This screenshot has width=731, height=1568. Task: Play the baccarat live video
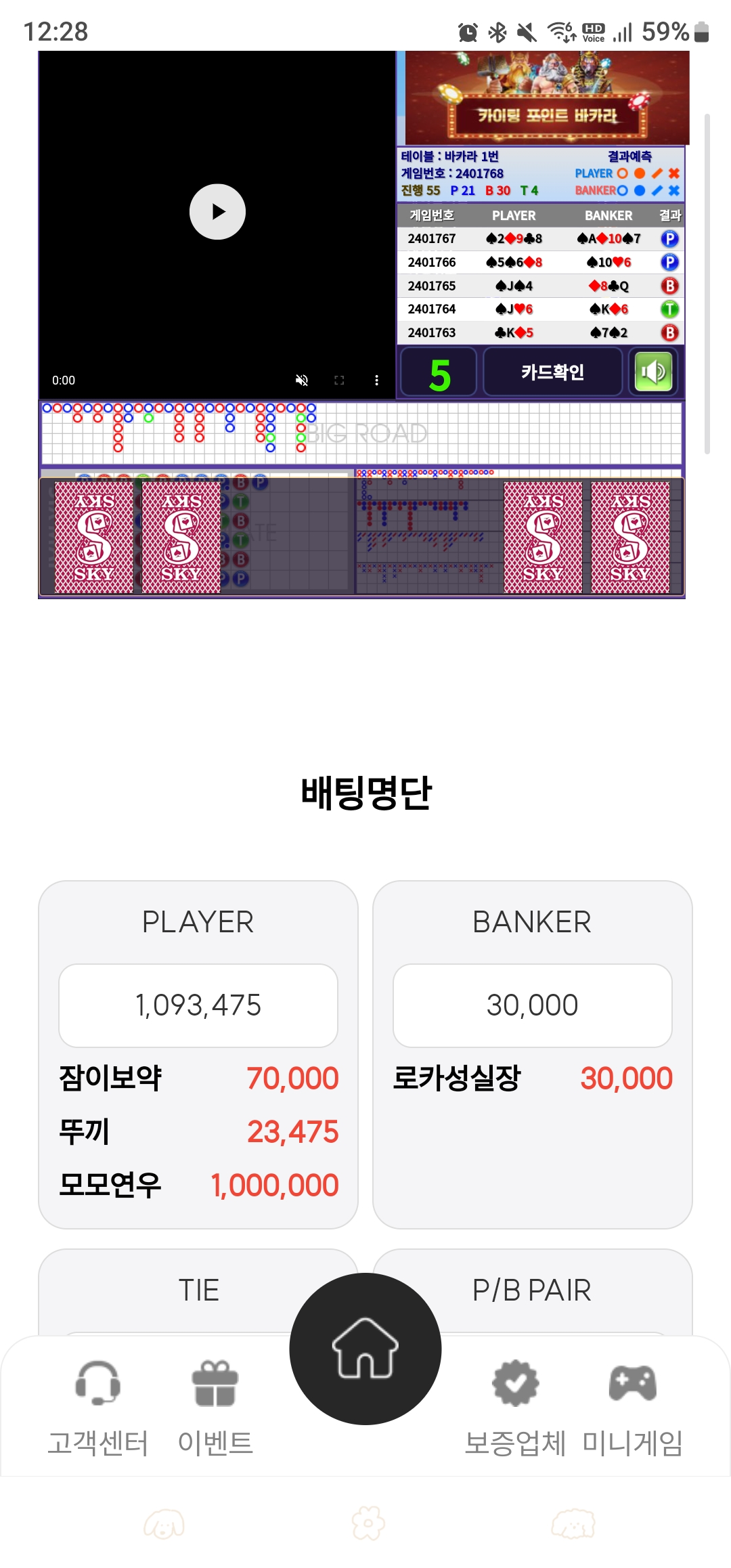tap(217, 212)
